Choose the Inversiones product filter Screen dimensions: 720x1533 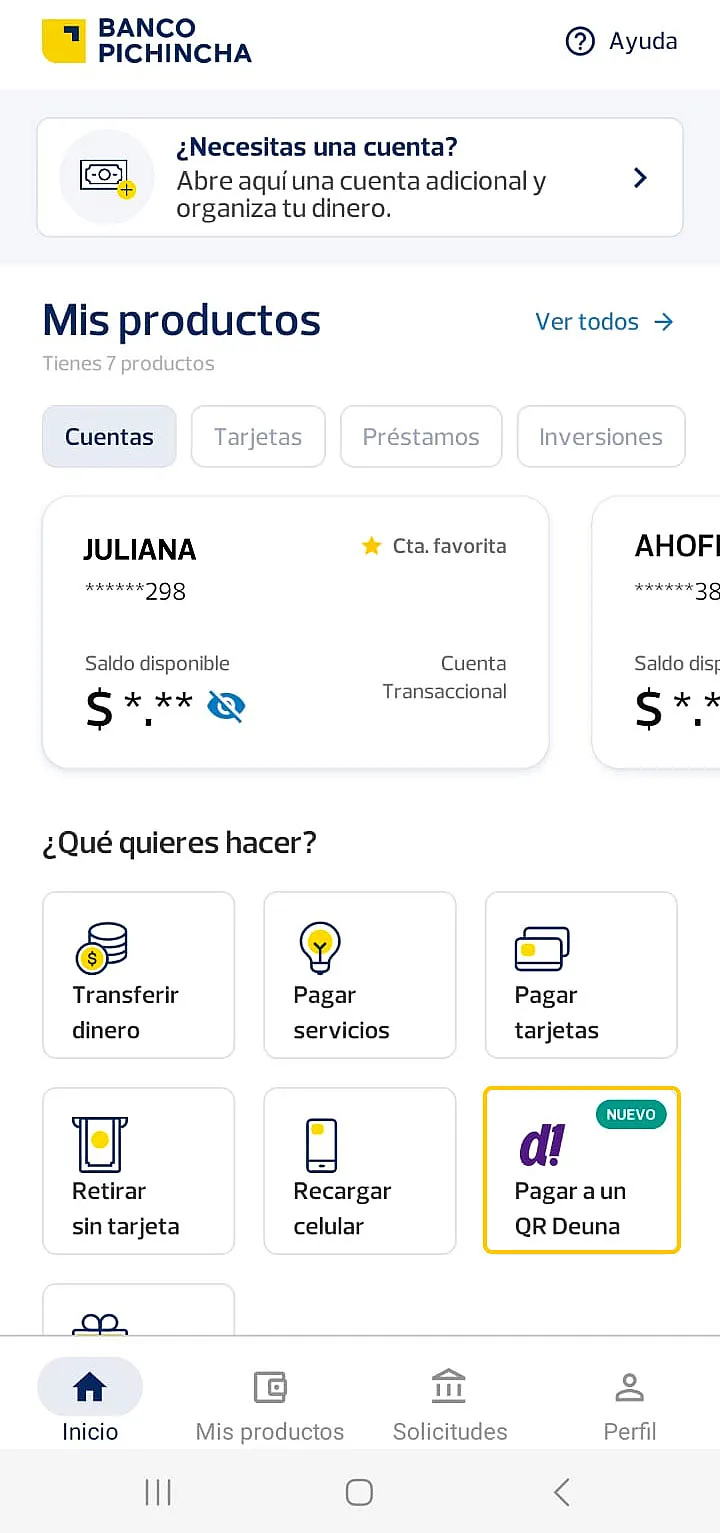pos(601,436)
